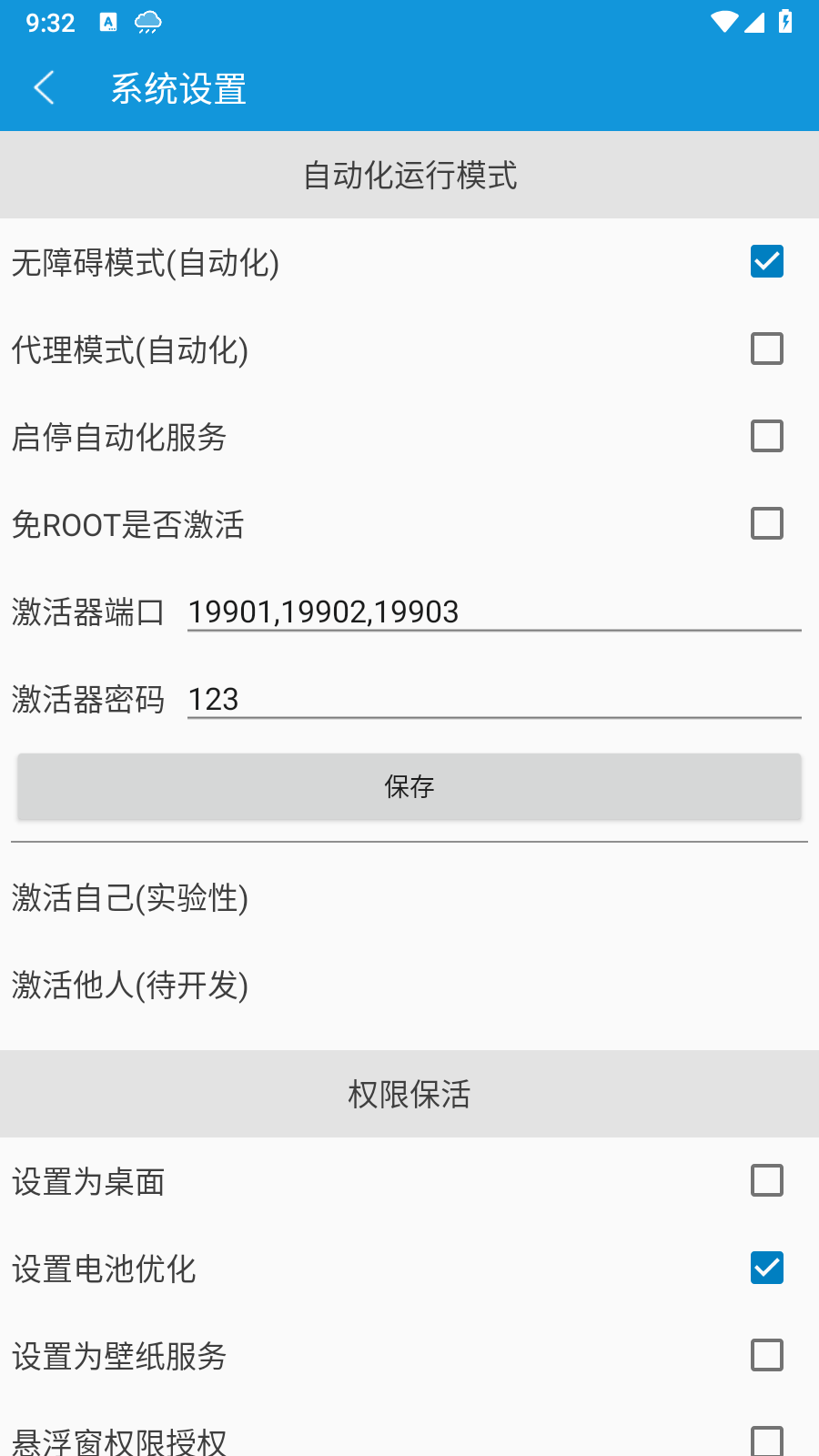Tap the 'A' app notification icon
This screenshot has width=819, height=1456.
pos(108,22)
